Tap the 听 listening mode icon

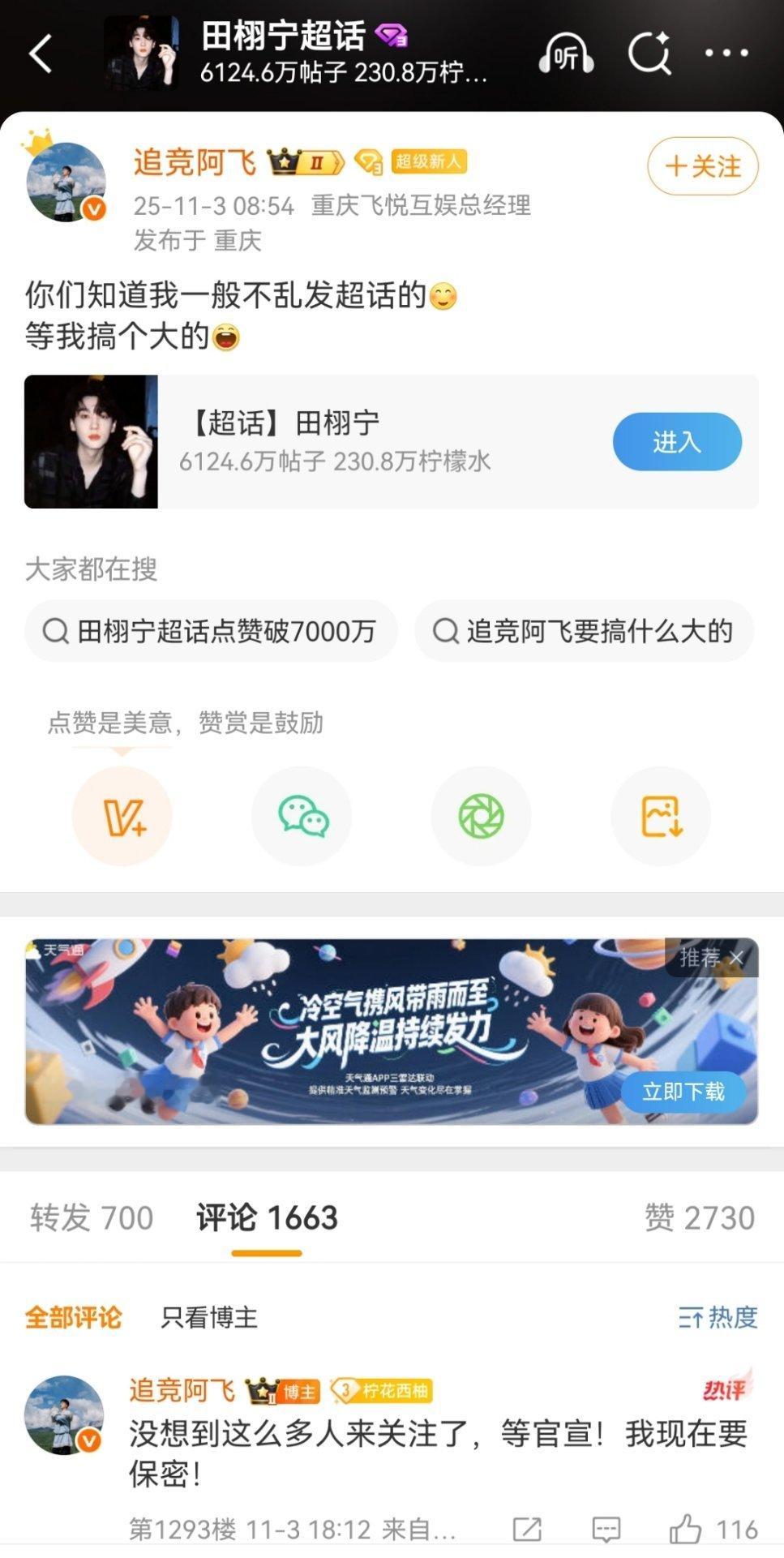click(x=566, y=50)
